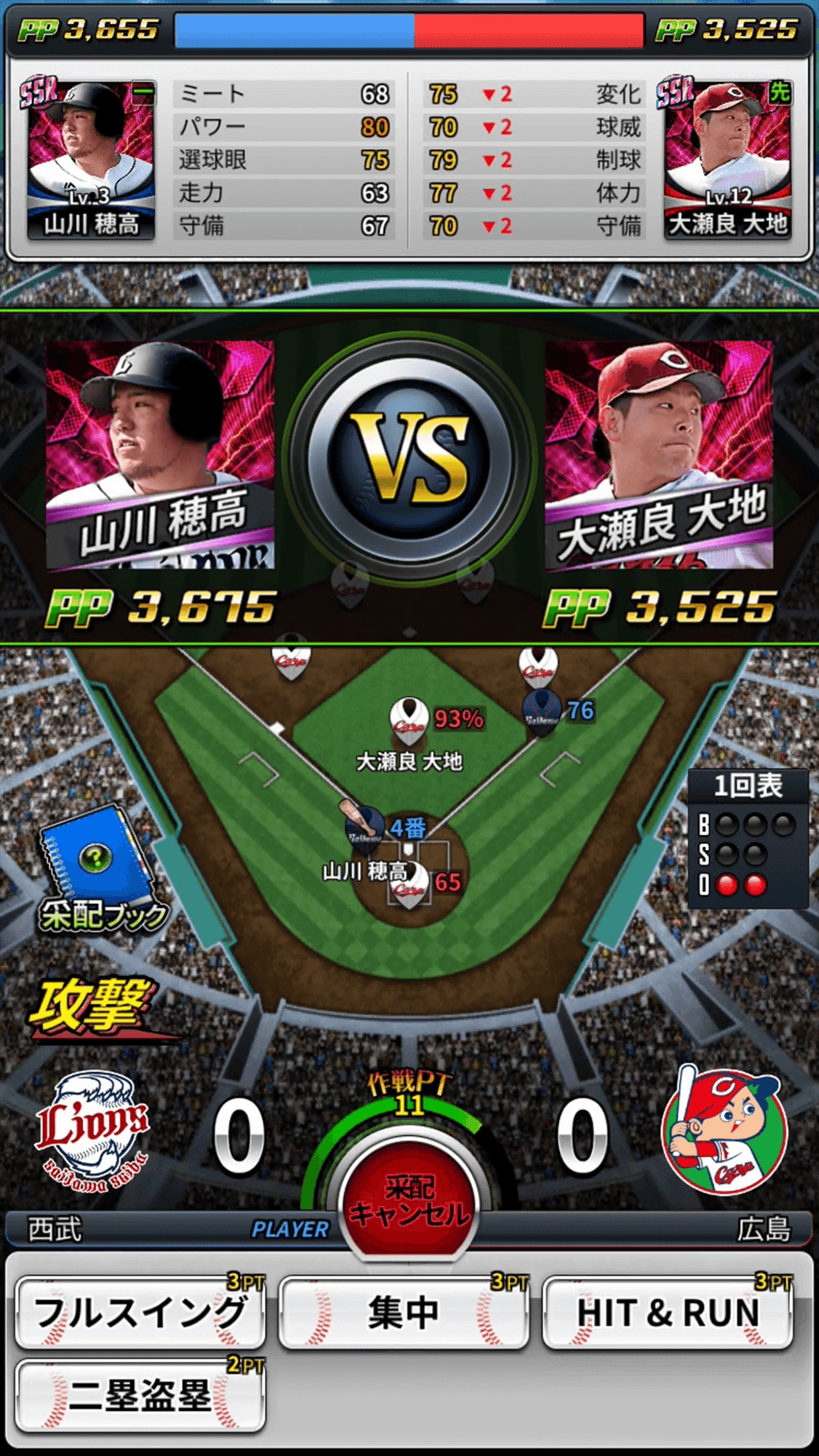Open the 采配ブック guide

click(99, 870)
